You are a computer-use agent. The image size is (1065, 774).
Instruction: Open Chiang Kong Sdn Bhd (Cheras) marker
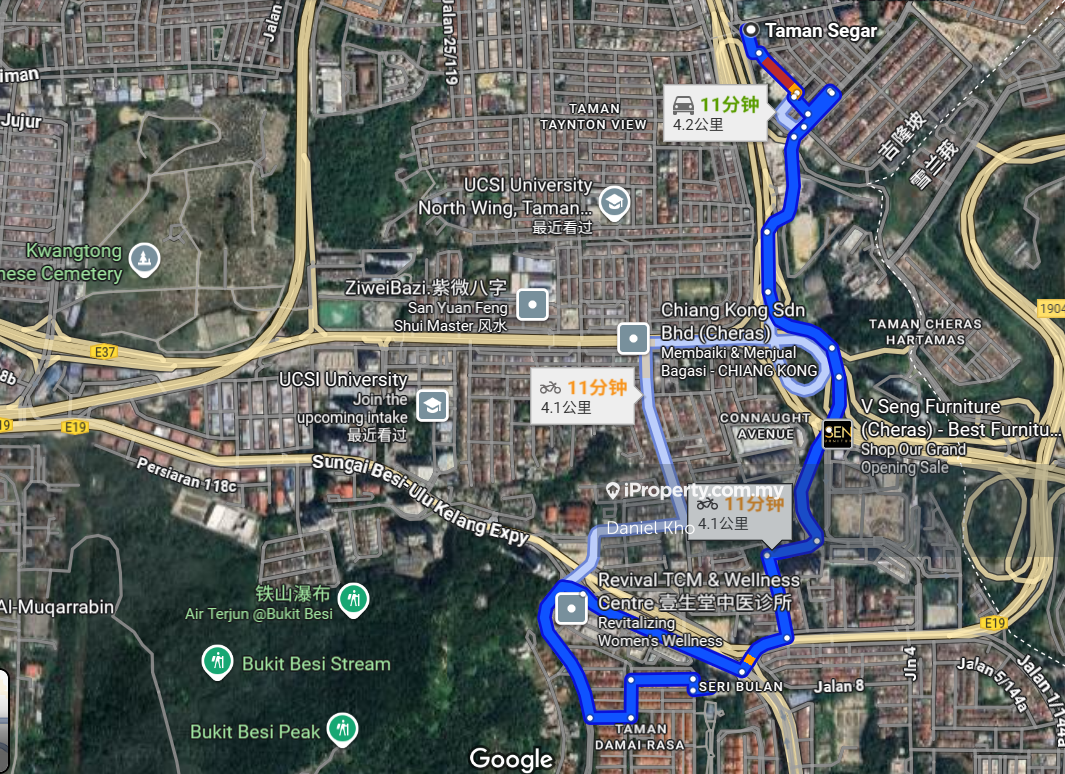(x=634, y=339)
